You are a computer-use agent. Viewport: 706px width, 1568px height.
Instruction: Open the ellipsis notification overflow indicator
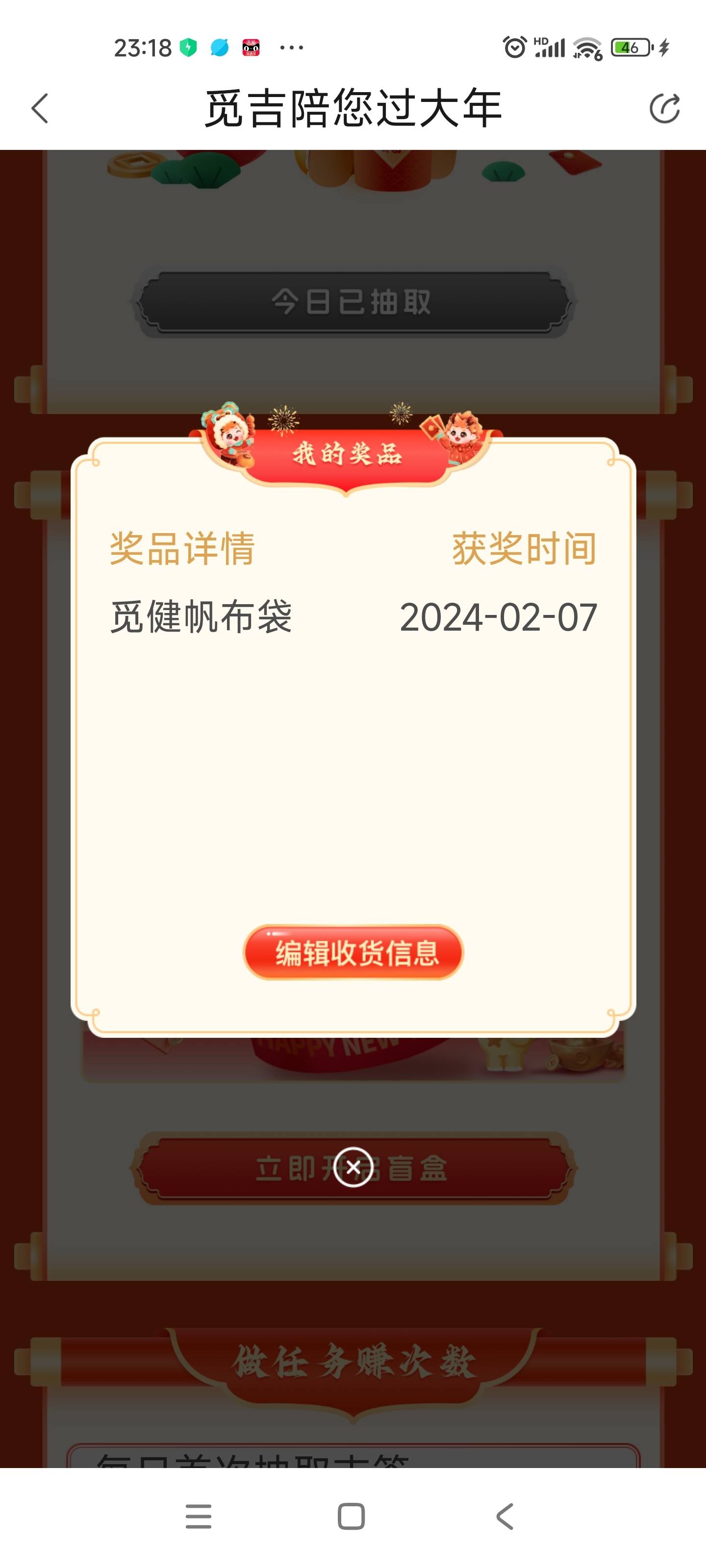point(291,48)
